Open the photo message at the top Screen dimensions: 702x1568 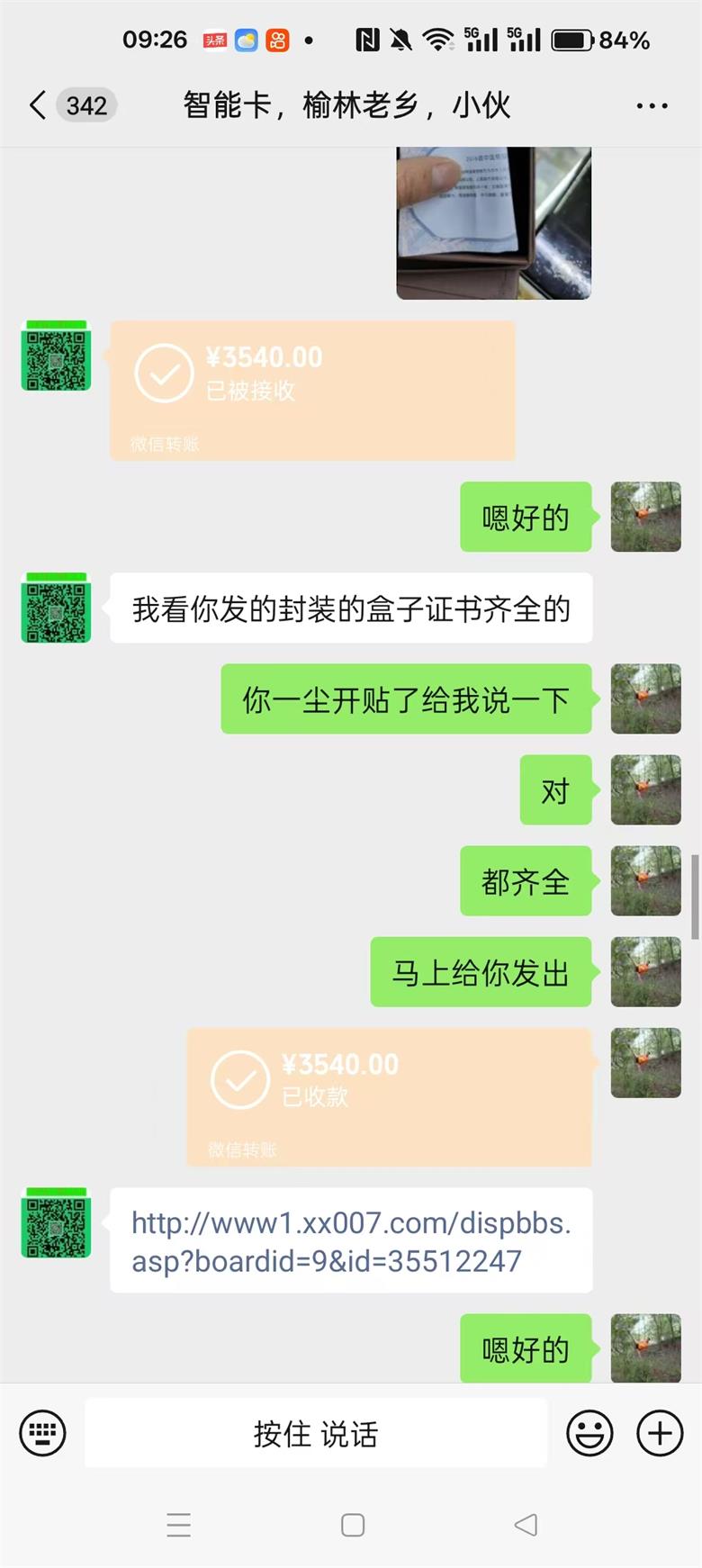493,222
